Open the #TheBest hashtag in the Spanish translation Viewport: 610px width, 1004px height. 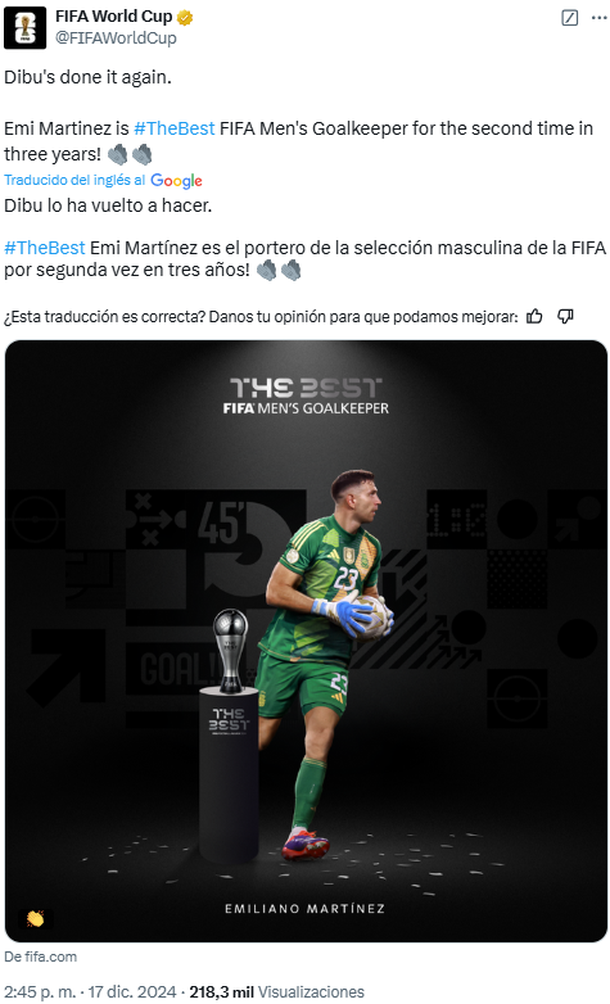coord(44,247)
